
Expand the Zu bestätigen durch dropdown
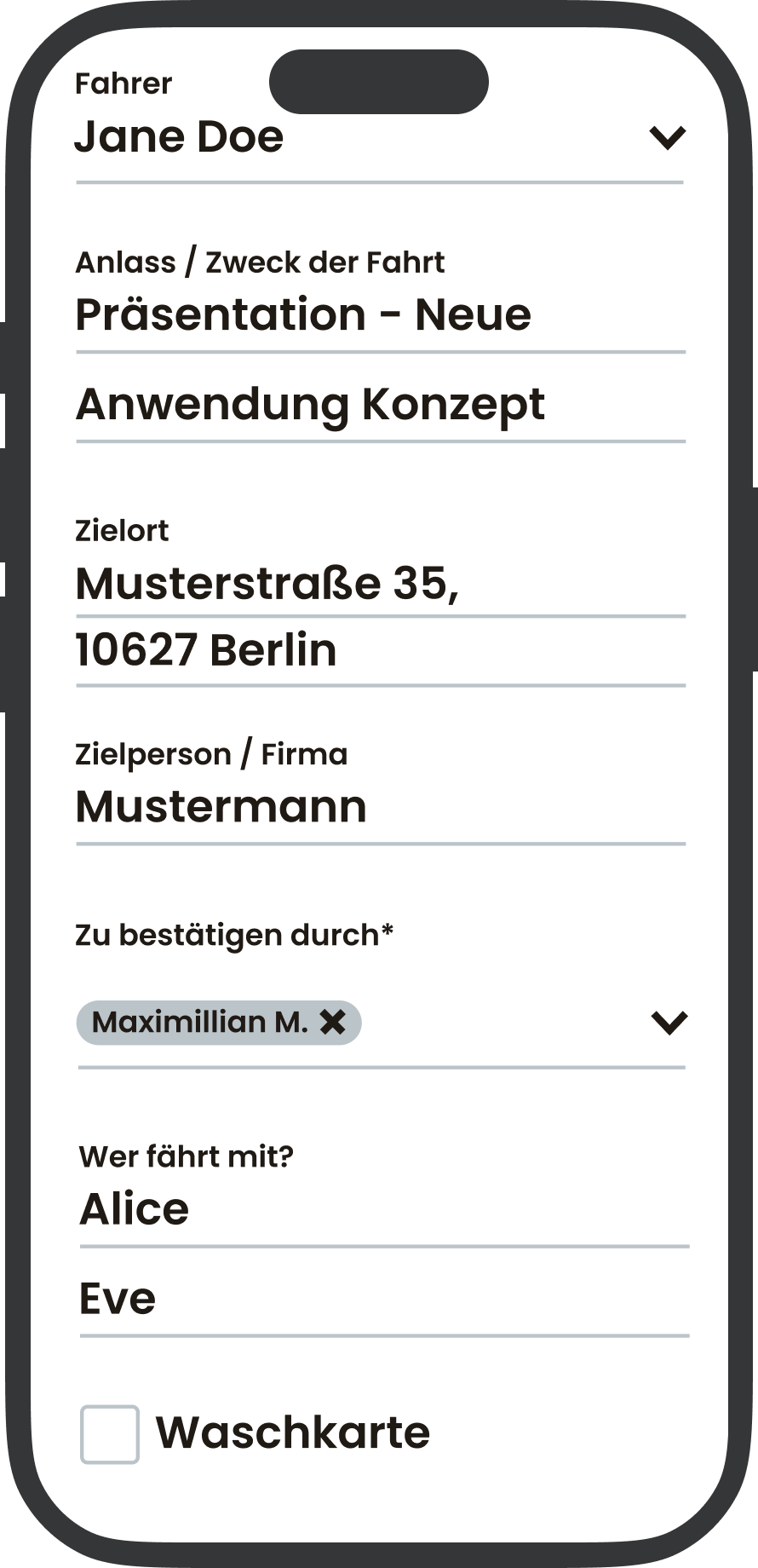[x=669, y=1022]
